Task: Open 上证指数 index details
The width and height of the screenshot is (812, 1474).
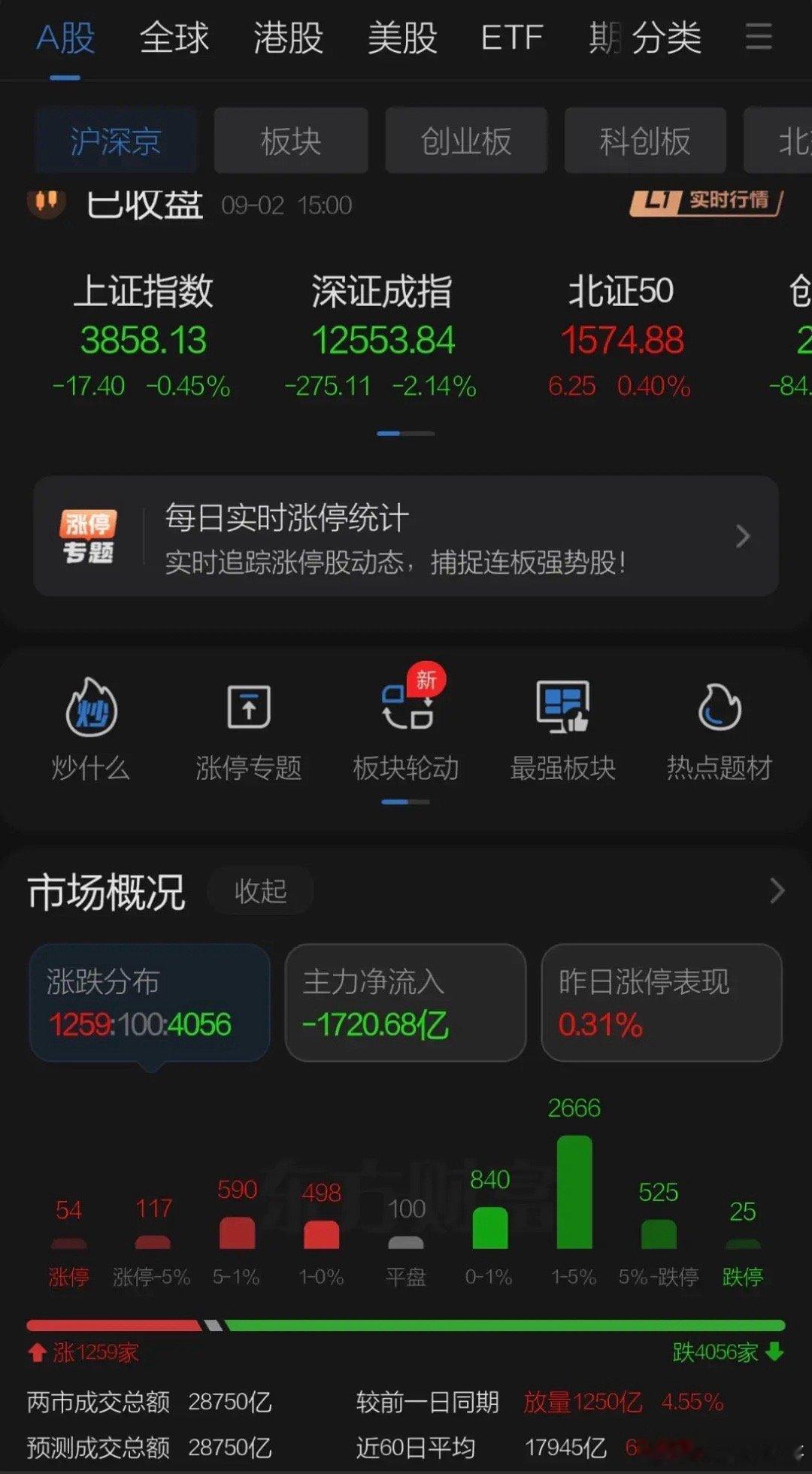Action: point(142,336)
